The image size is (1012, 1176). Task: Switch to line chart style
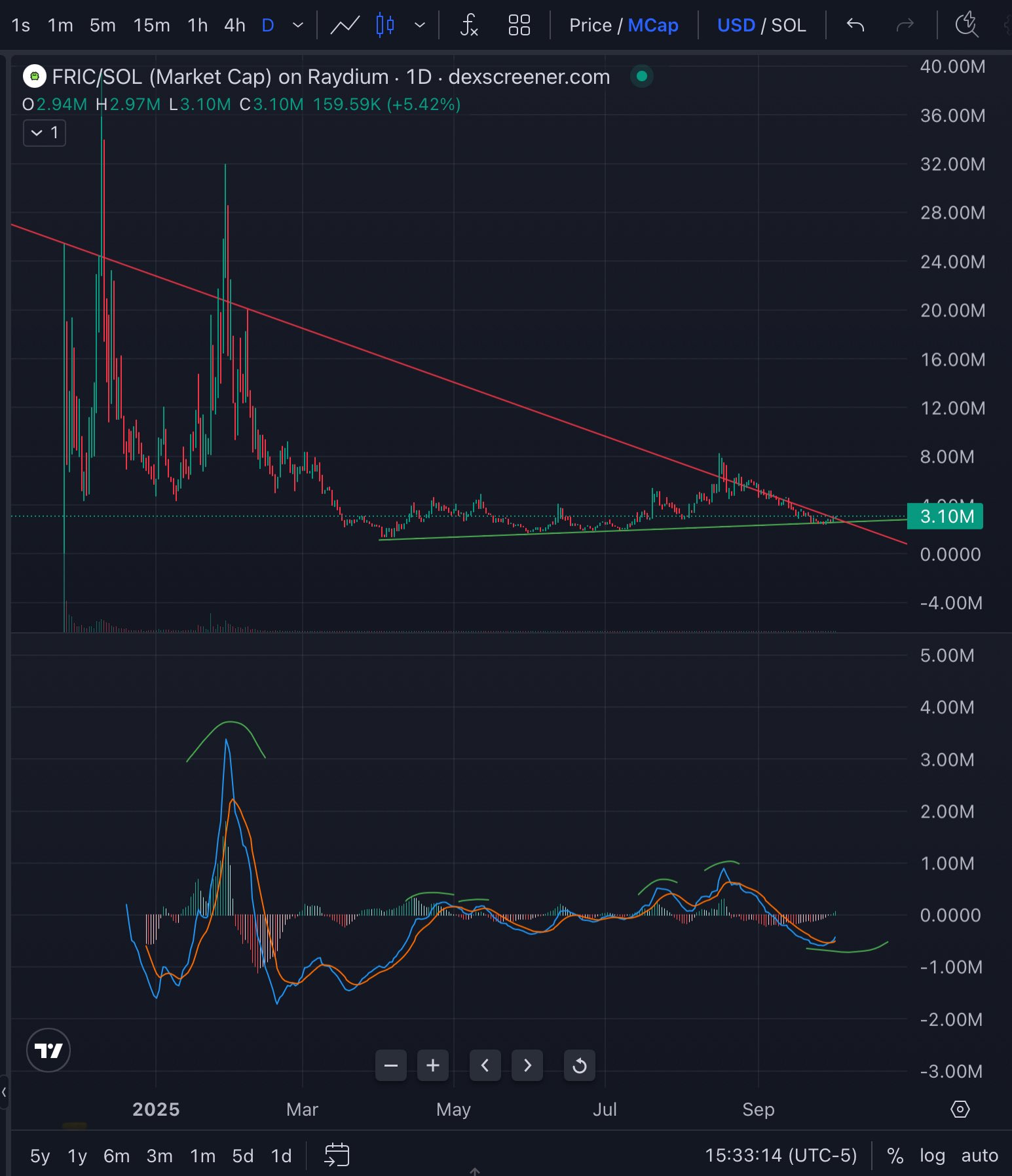345,26
